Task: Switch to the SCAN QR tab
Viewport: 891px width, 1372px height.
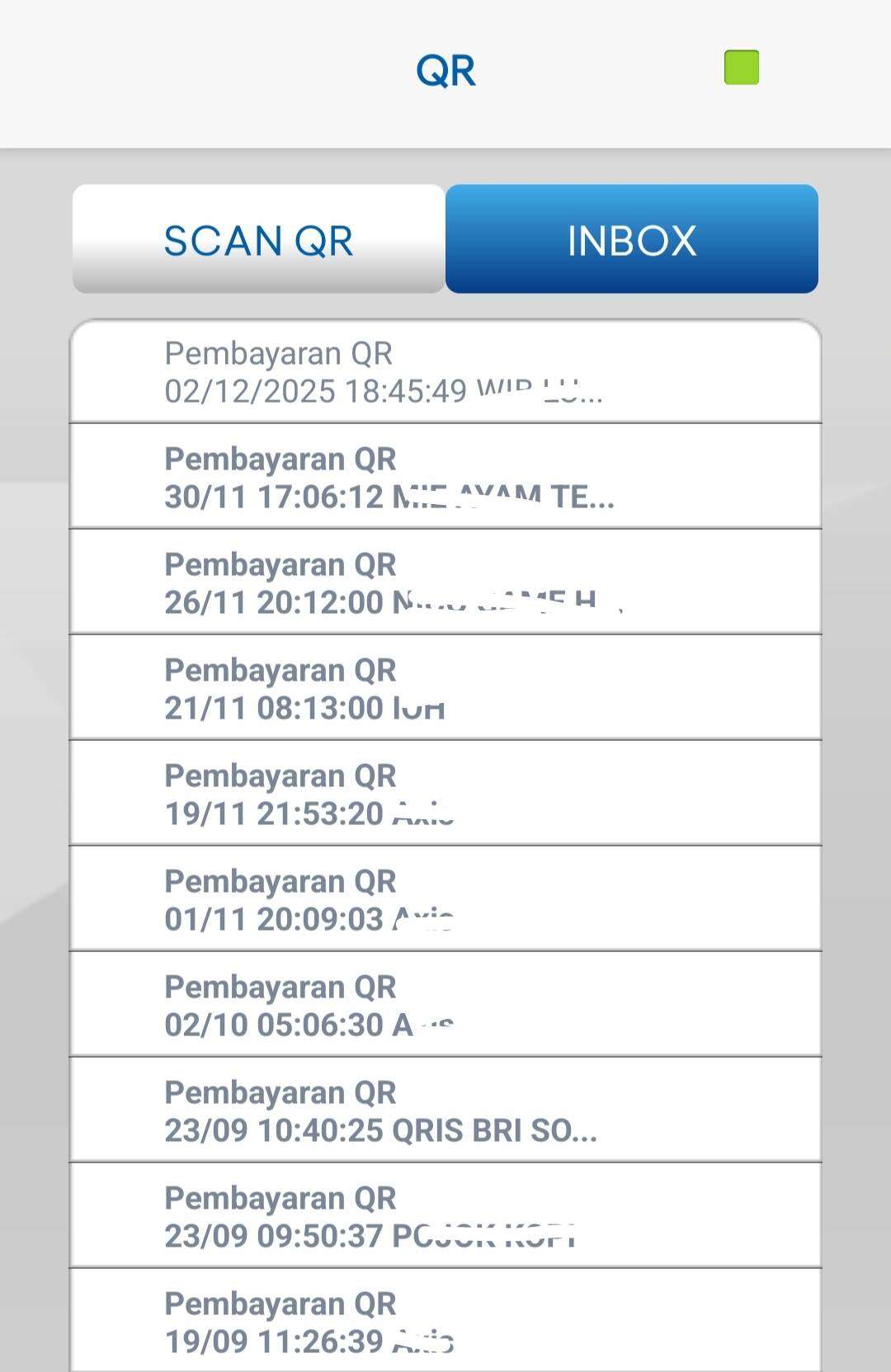Action: (258, 239)
